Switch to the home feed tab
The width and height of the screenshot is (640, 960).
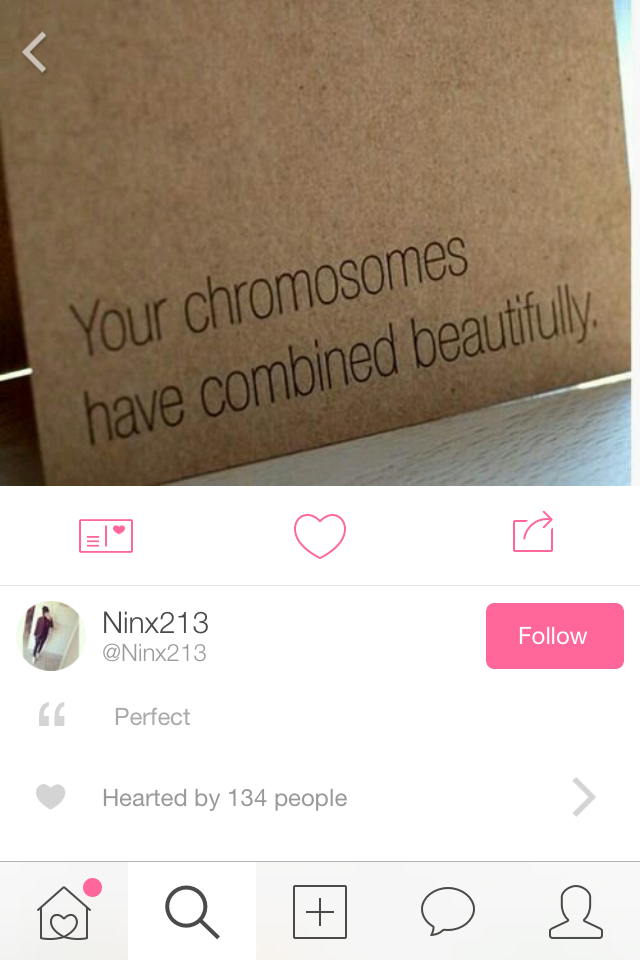coord(64,912)
